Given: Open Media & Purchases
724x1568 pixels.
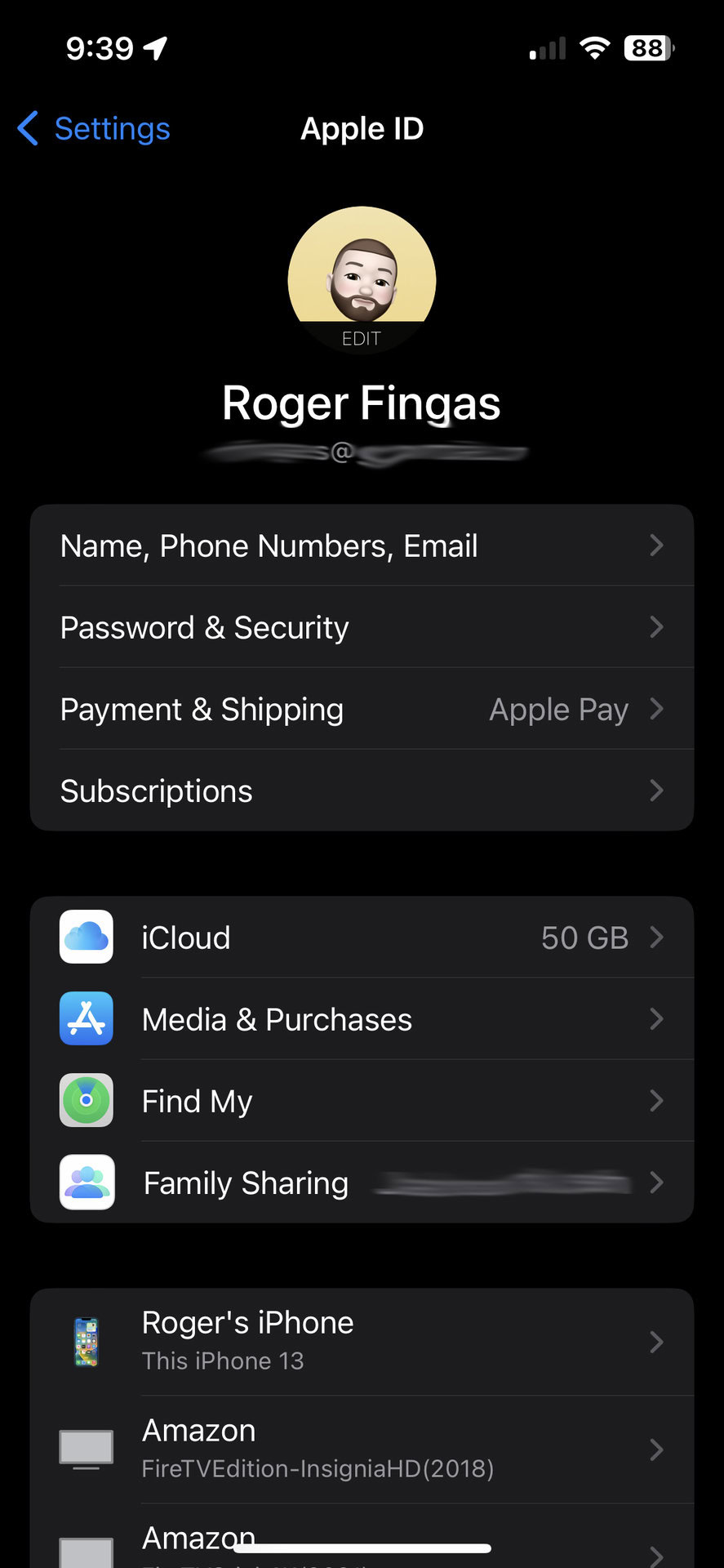Looking at the screenshot, I should coord(362,1019).
